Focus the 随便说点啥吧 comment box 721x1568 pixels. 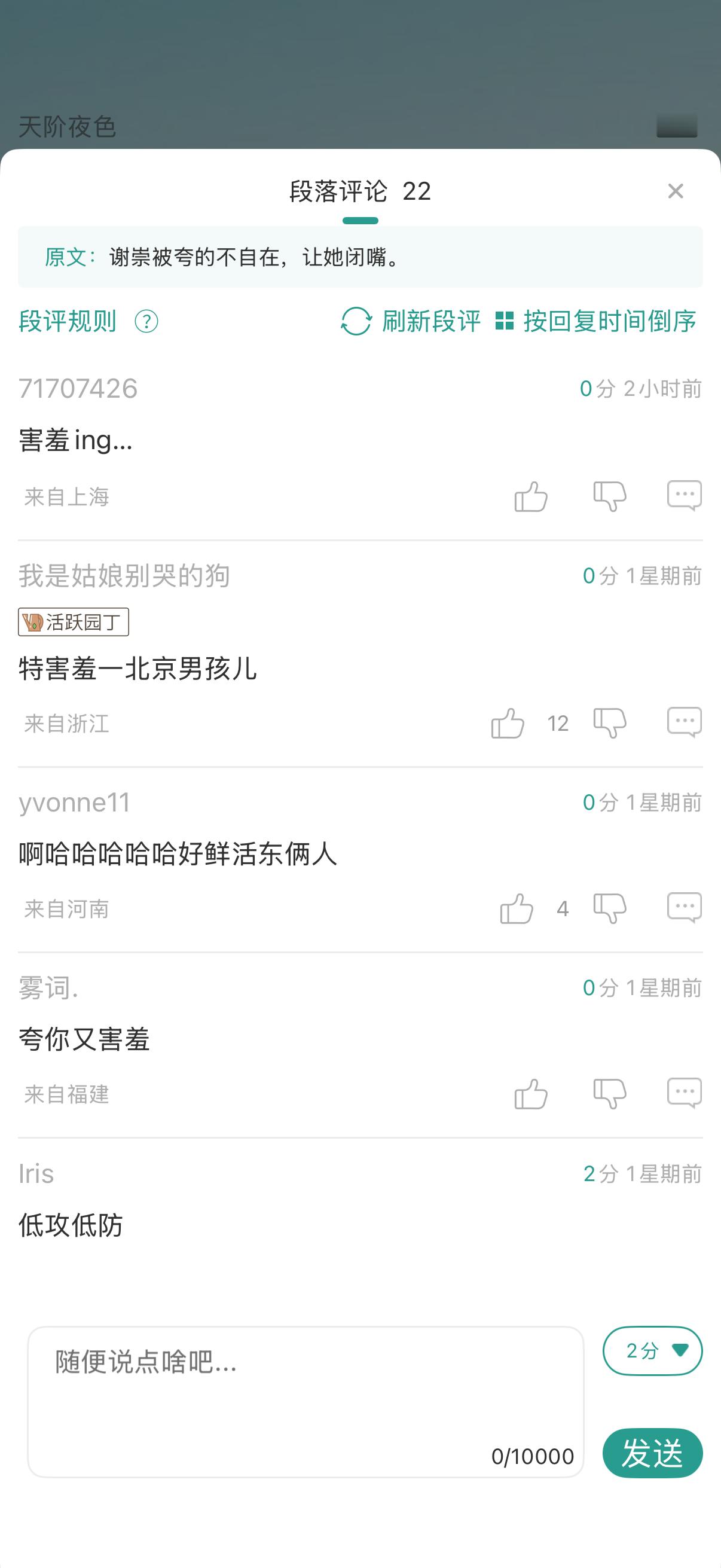click(x=305, y=1402)
